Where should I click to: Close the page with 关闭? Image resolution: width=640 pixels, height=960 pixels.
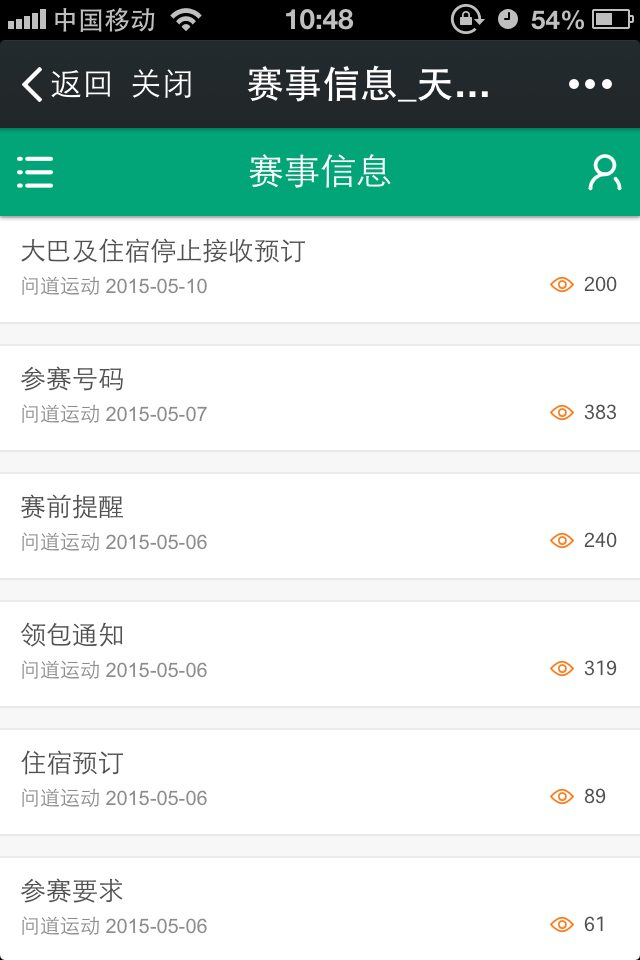pyautogui.click(x=162, y=85)
